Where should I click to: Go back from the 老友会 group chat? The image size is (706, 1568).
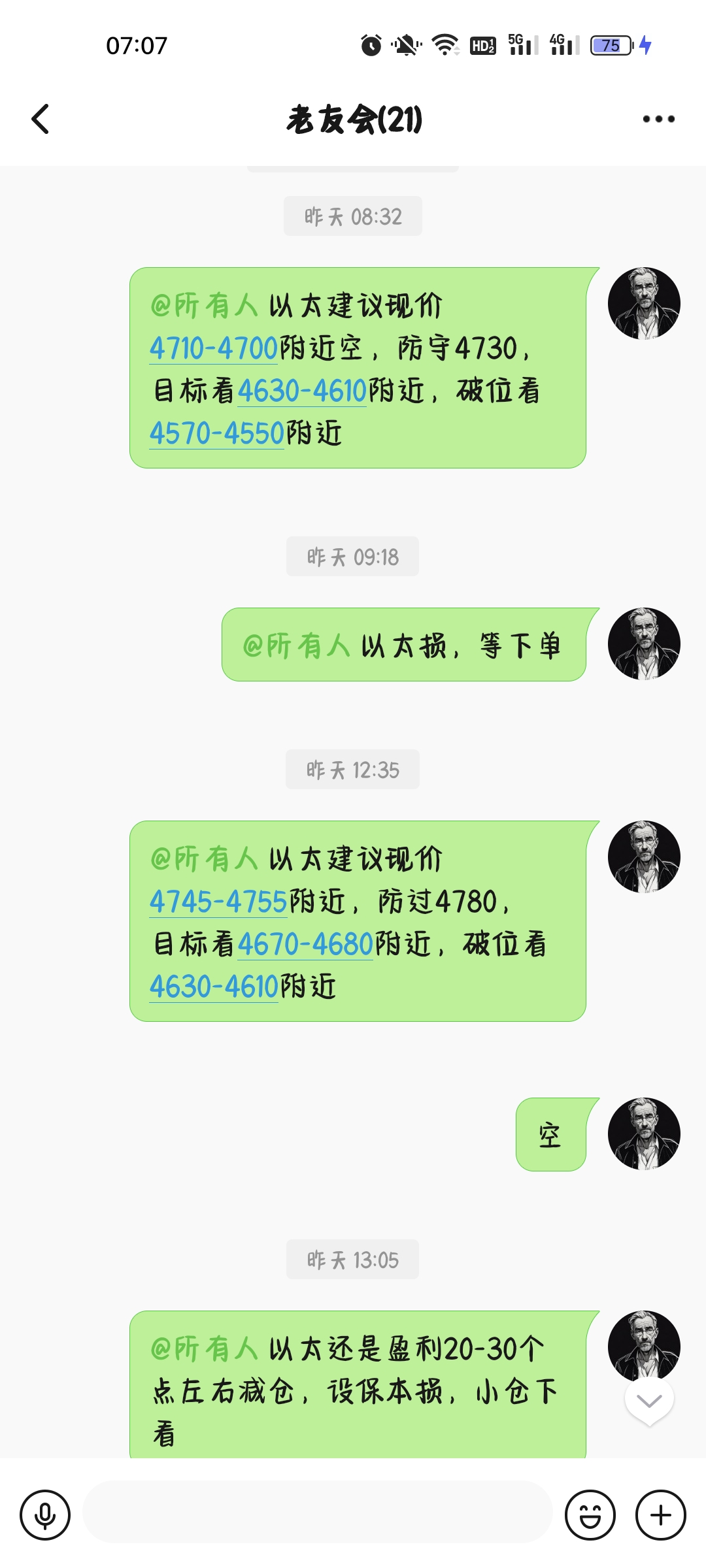41,119
